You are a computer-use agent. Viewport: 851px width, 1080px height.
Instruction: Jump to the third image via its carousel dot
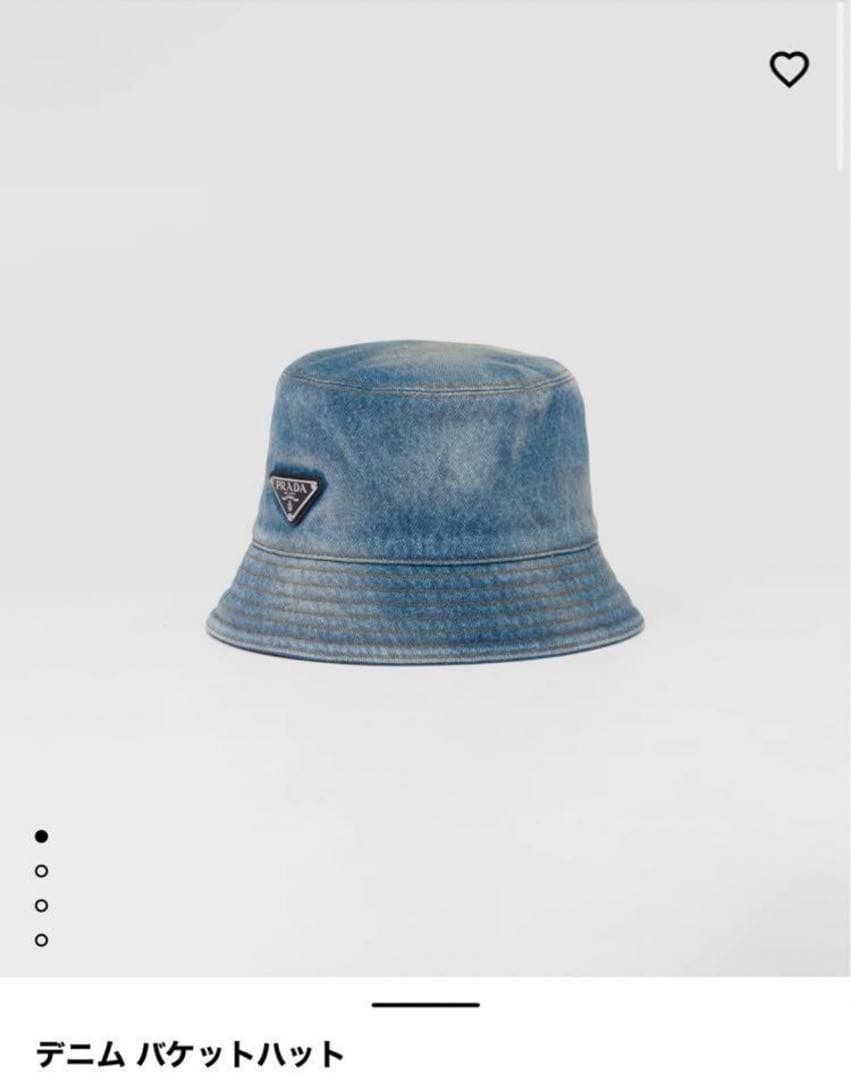click(x=40, y=906)
